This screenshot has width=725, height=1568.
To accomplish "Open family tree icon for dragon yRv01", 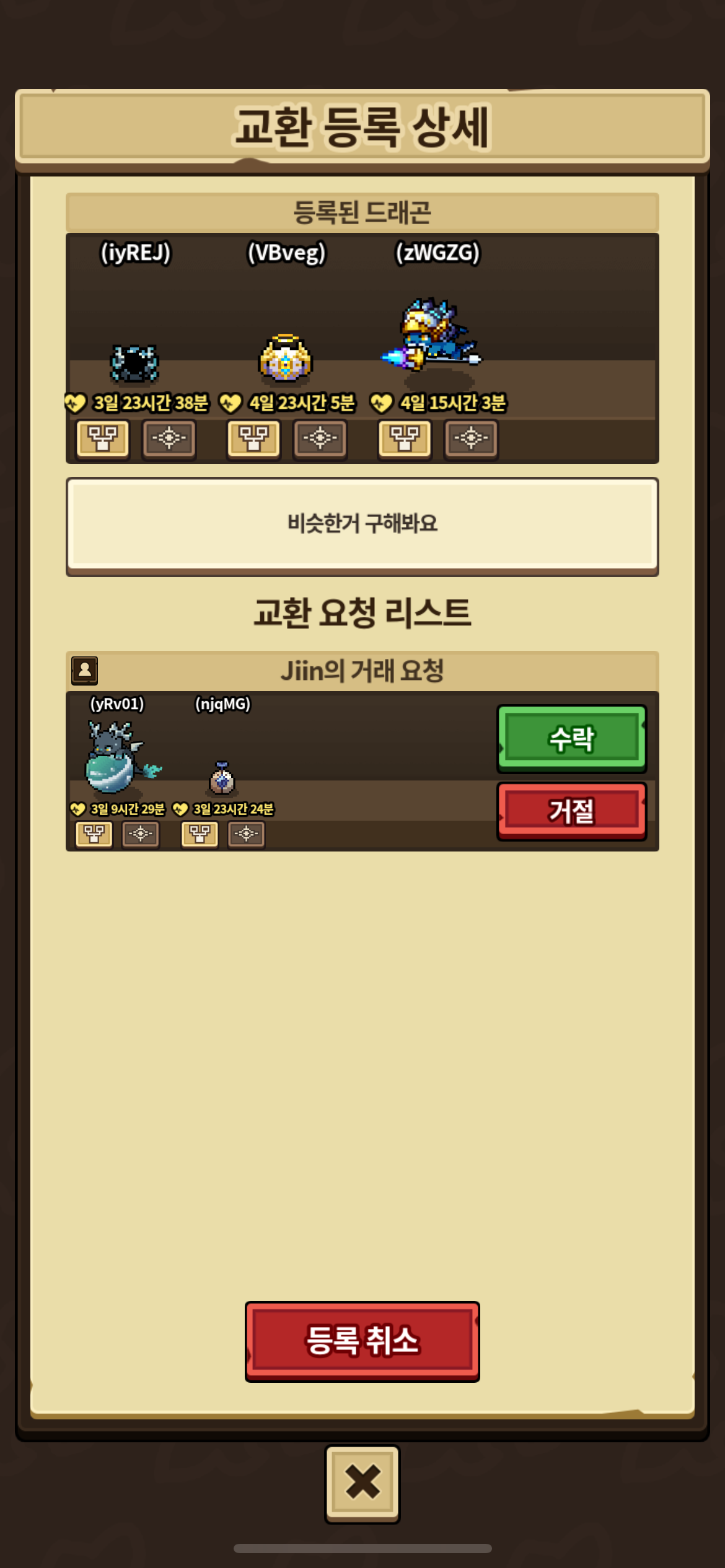I will [94, 834].
